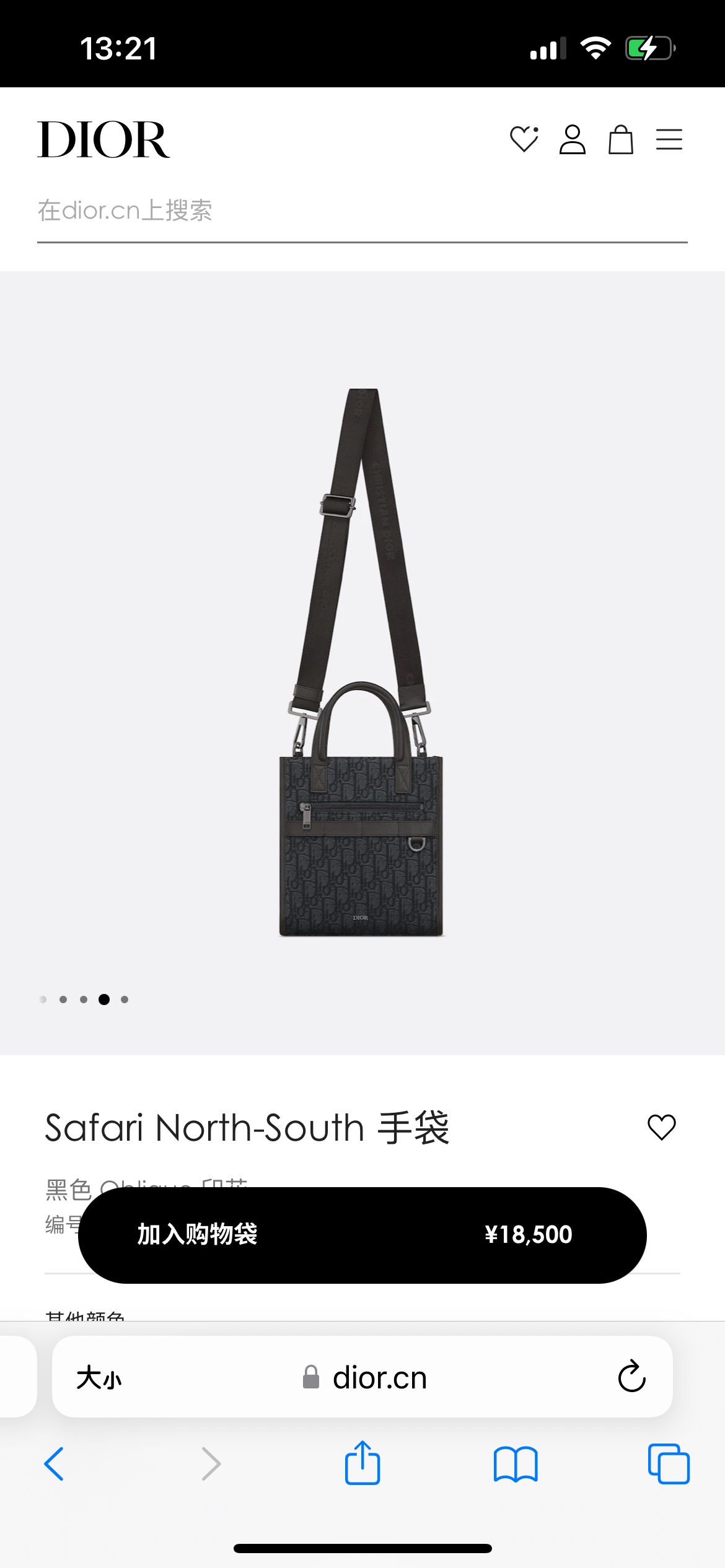The width and height of the screenshot is (725, 1568).
Task: Open the 大小 page settings button
Action: tap(99, 1377)
